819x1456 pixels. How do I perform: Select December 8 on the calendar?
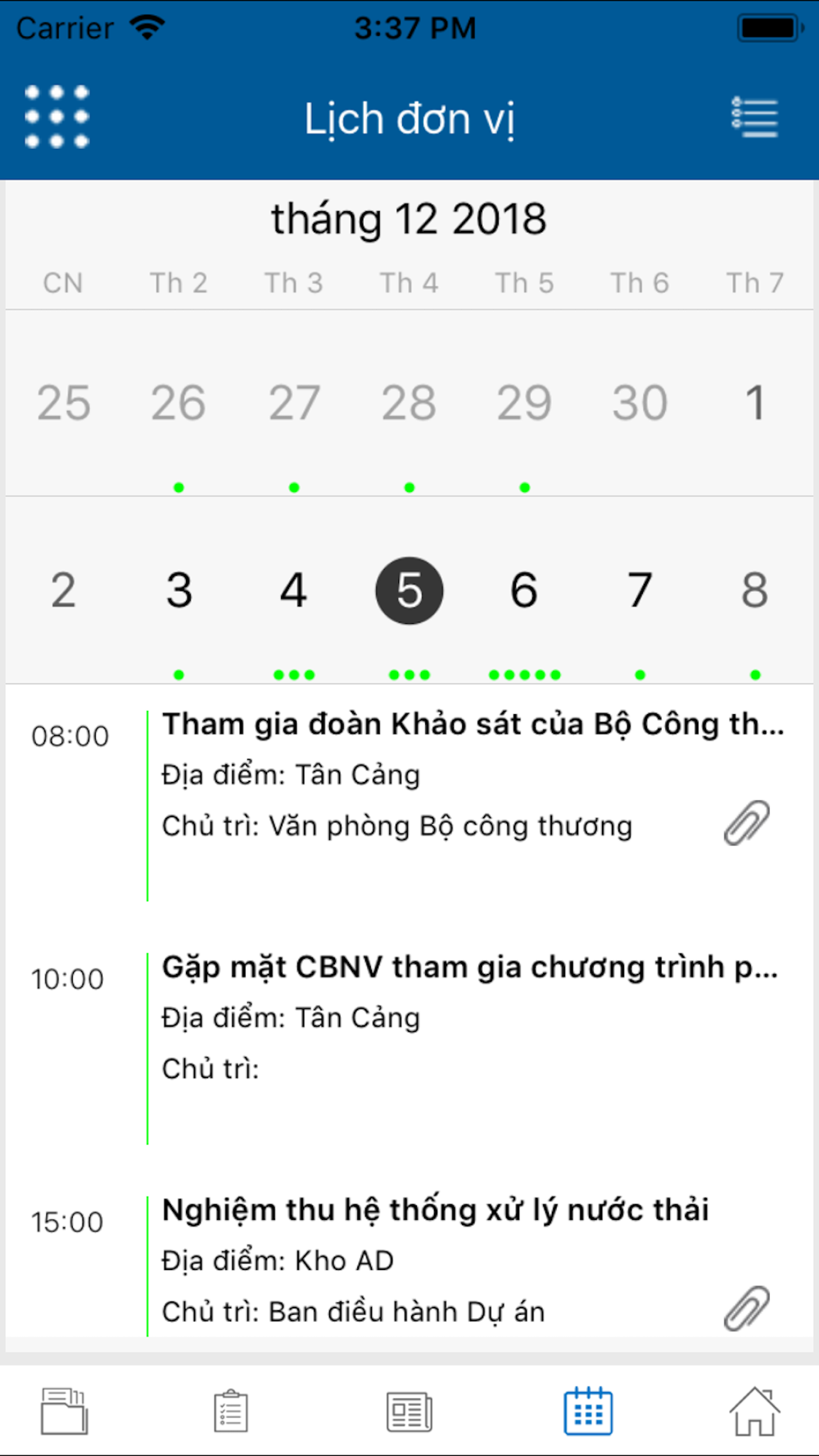tap(755, 590)
